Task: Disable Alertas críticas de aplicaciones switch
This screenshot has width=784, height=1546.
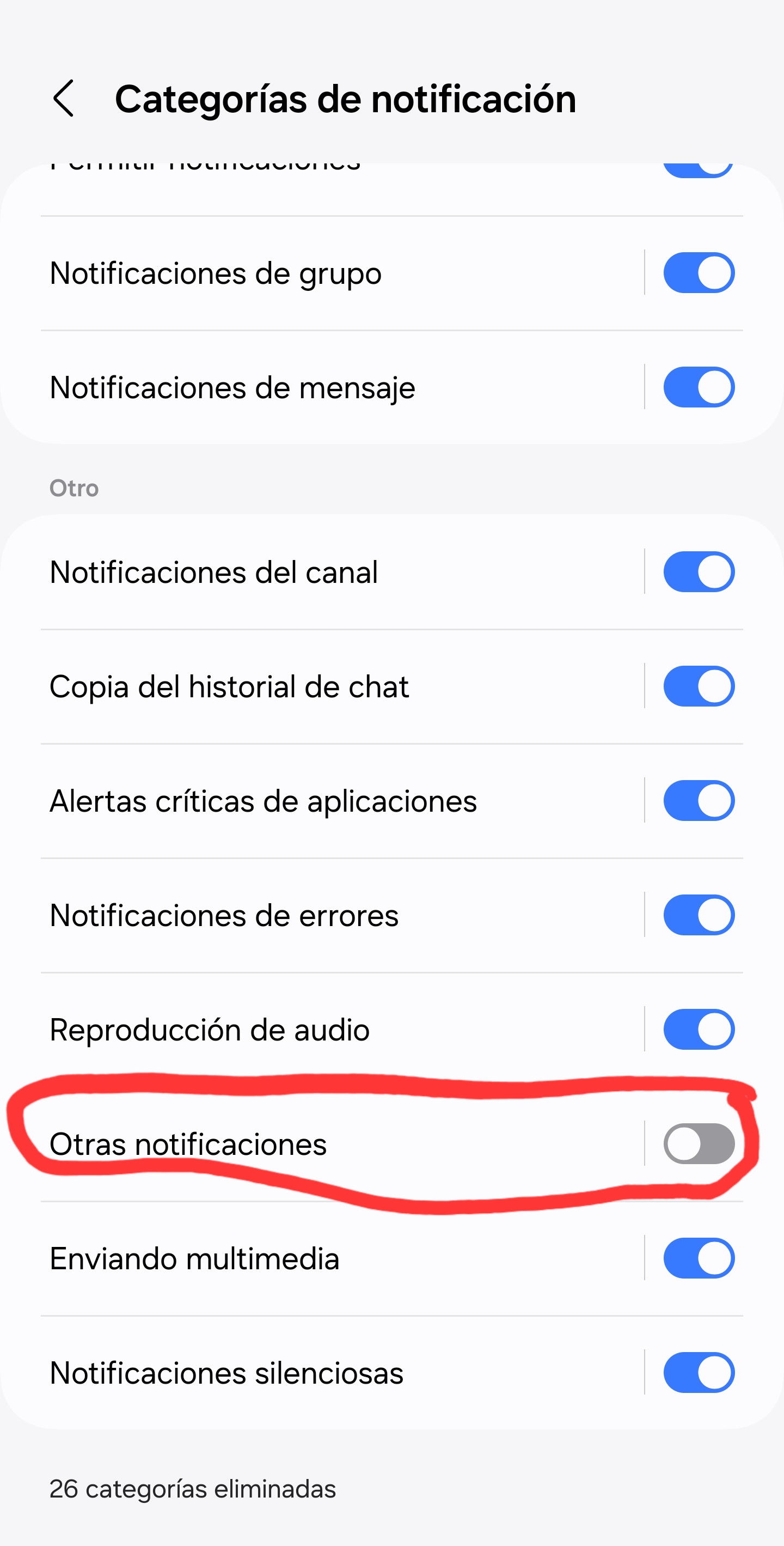Action: click(x=698, y=801)
